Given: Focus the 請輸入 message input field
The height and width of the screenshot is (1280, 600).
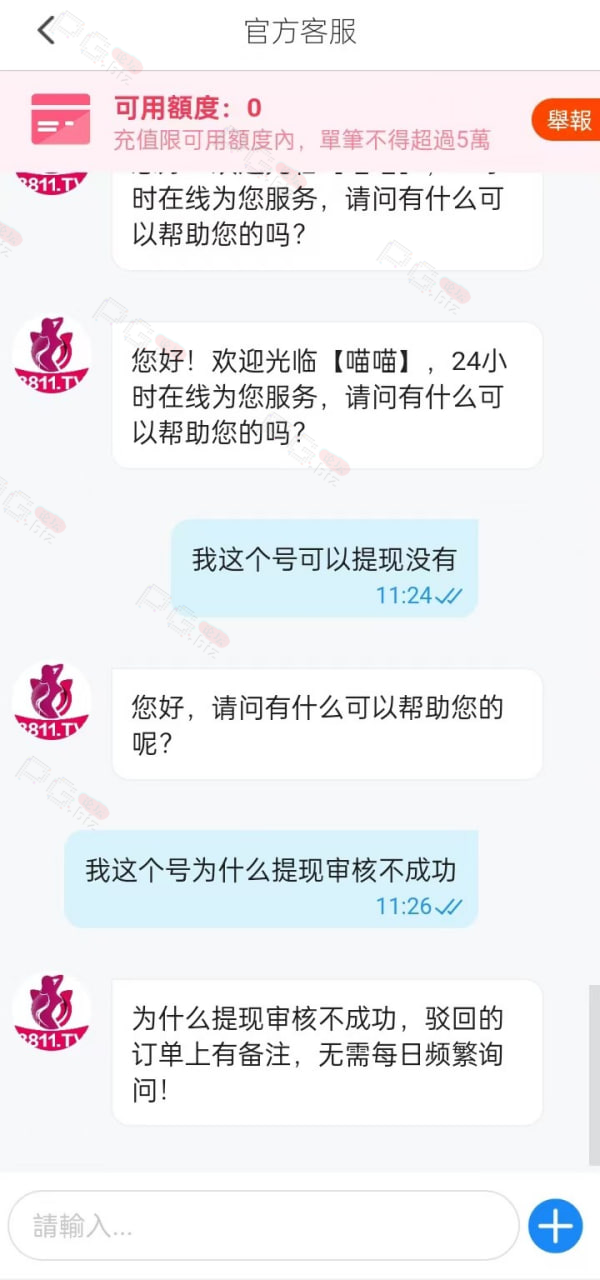Looking at the screenshot, I should coord(264,1225).
